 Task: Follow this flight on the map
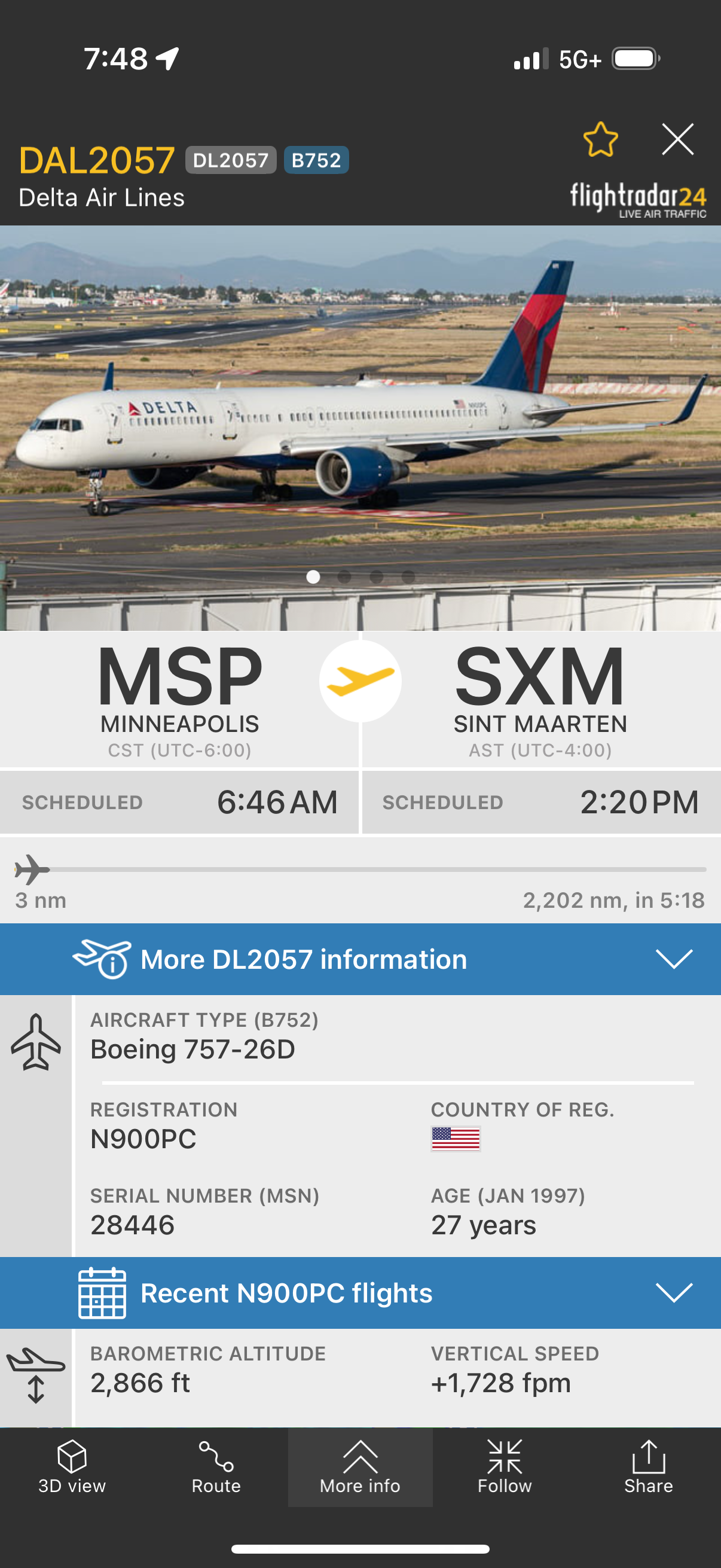[x=505, y=1467]
